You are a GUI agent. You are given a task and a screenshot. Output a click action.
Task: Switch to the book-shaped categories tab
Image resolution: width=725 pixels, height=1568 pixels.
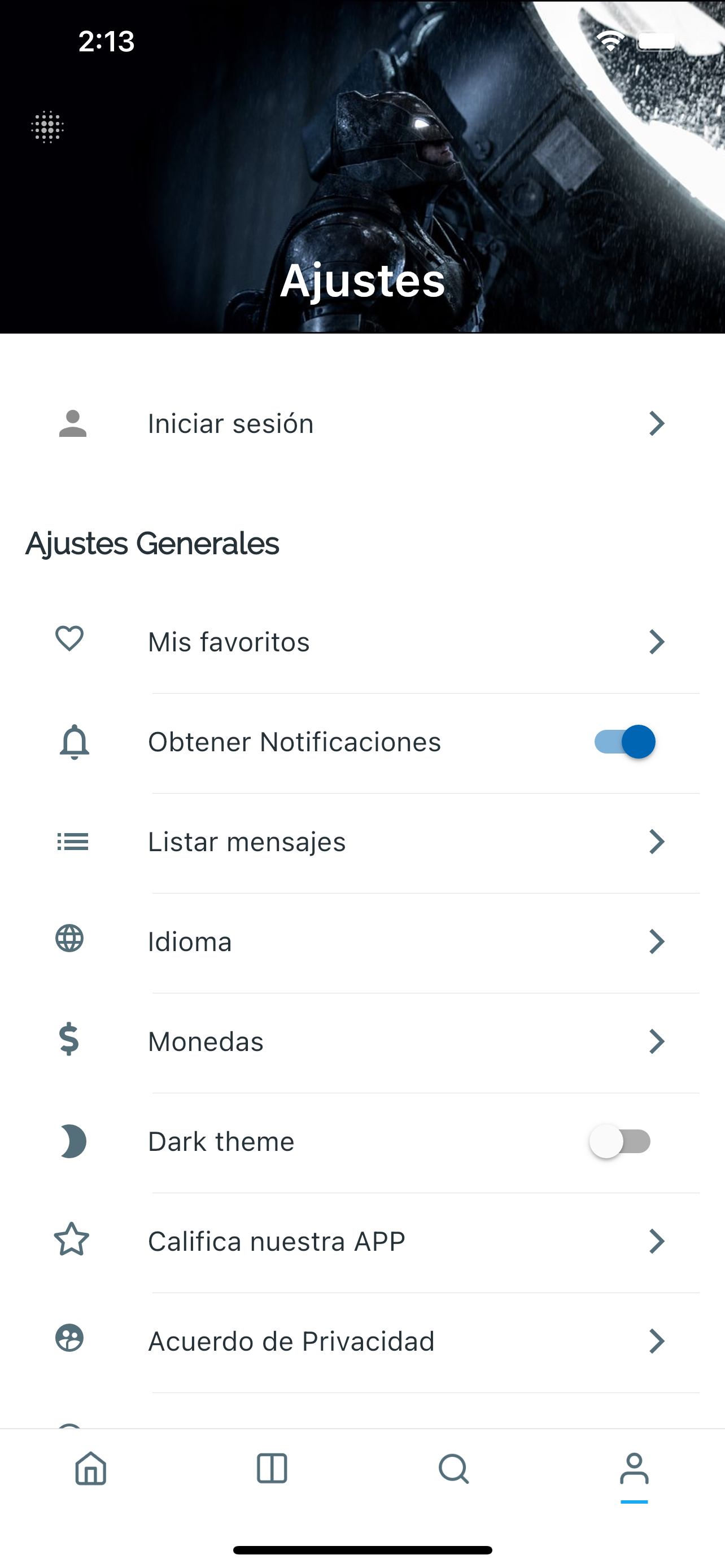pos(272,1469)
